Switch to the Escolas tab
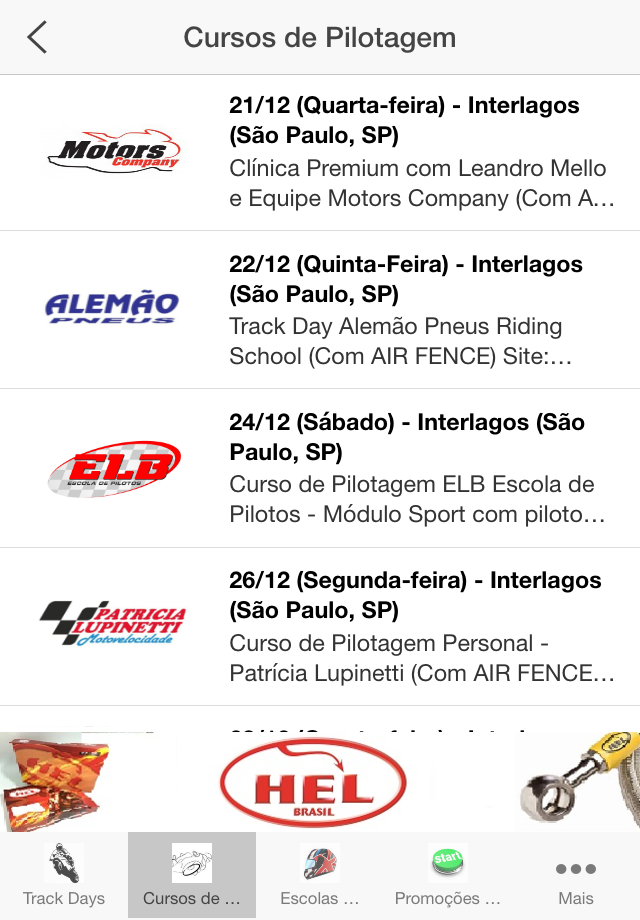This screenshot has width=640, height=920. click(x=320, y=875)
